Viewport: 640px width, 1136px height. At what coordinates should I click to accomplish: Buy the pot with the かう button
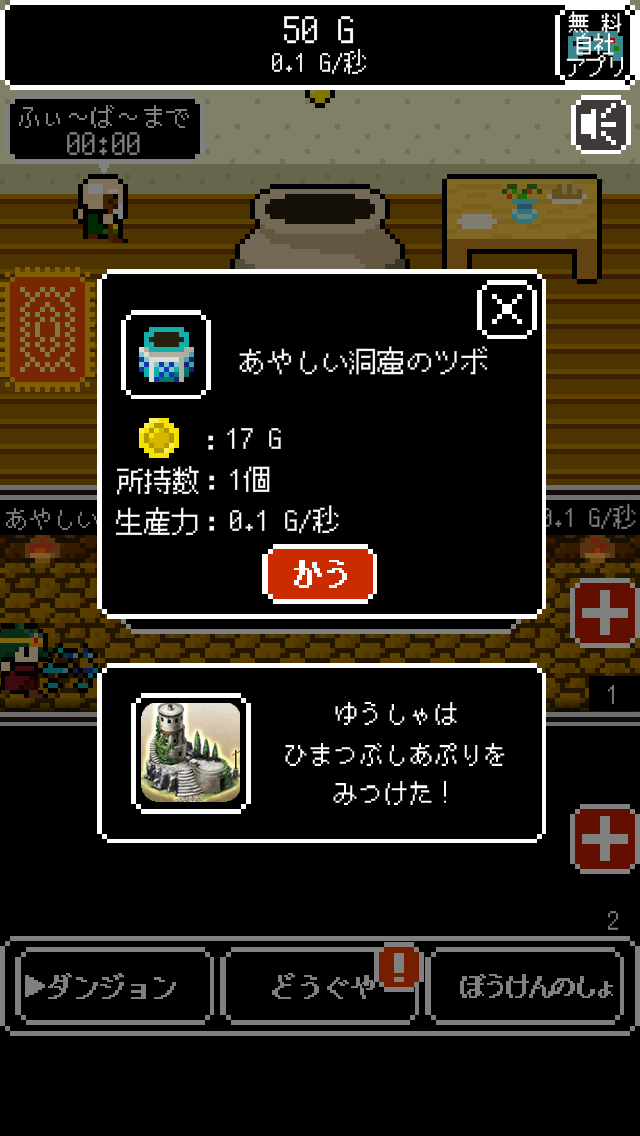(319, 573)
